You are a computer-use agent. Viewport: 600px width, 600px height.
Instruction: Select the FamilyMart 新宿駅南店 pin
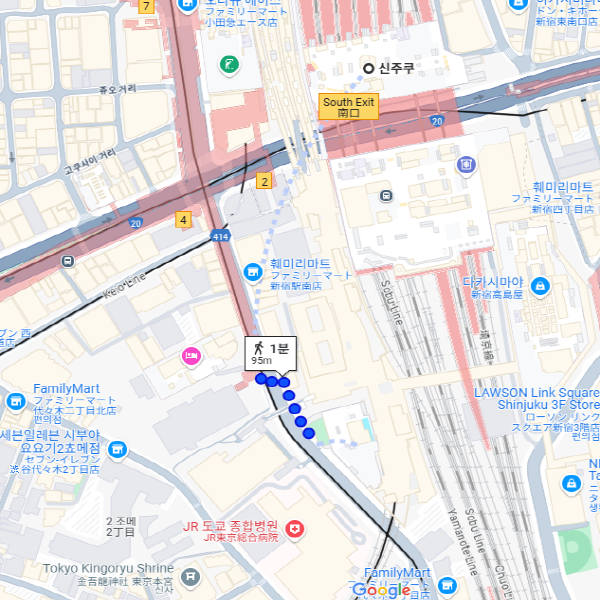coord(253,272)
